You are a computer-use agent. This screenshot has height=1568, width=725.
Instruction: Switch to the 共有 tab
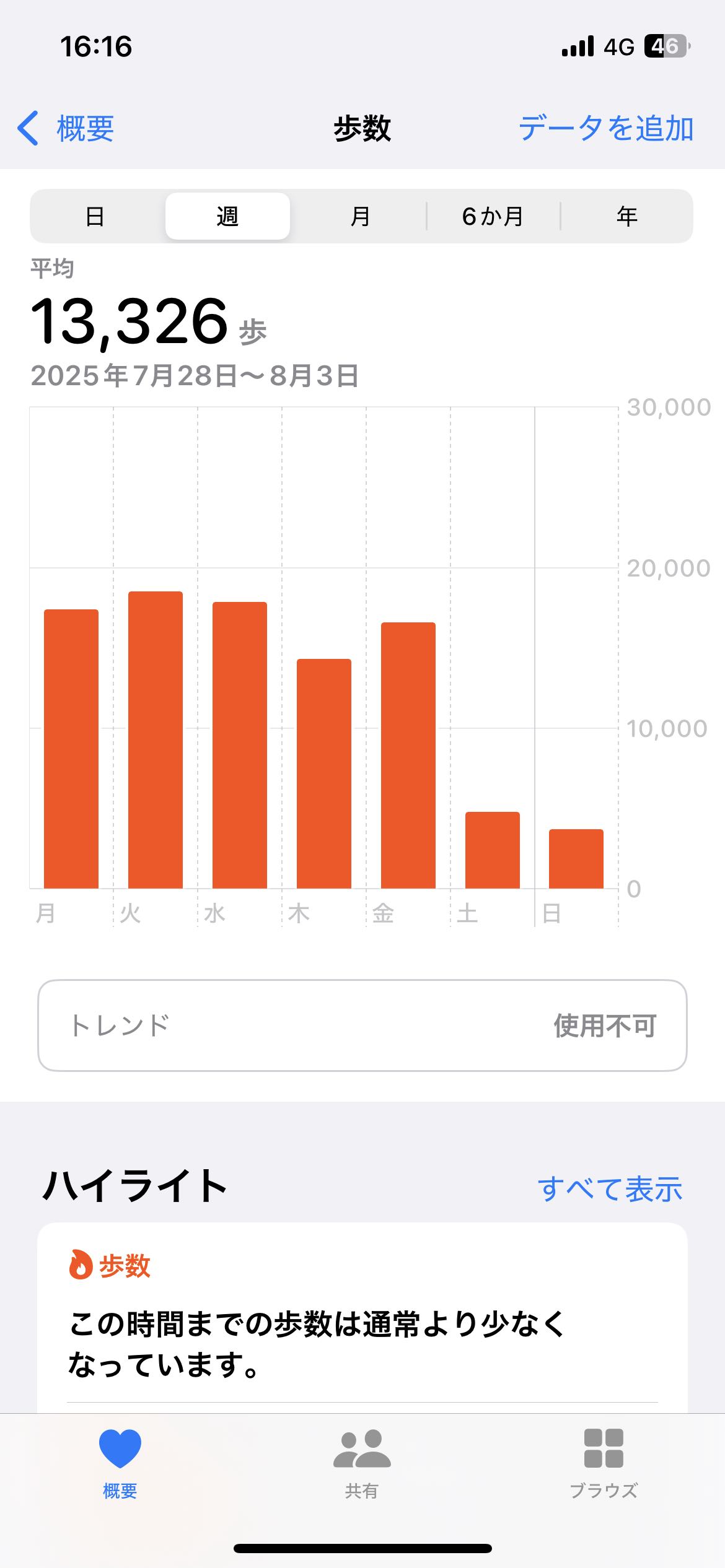362,1463
